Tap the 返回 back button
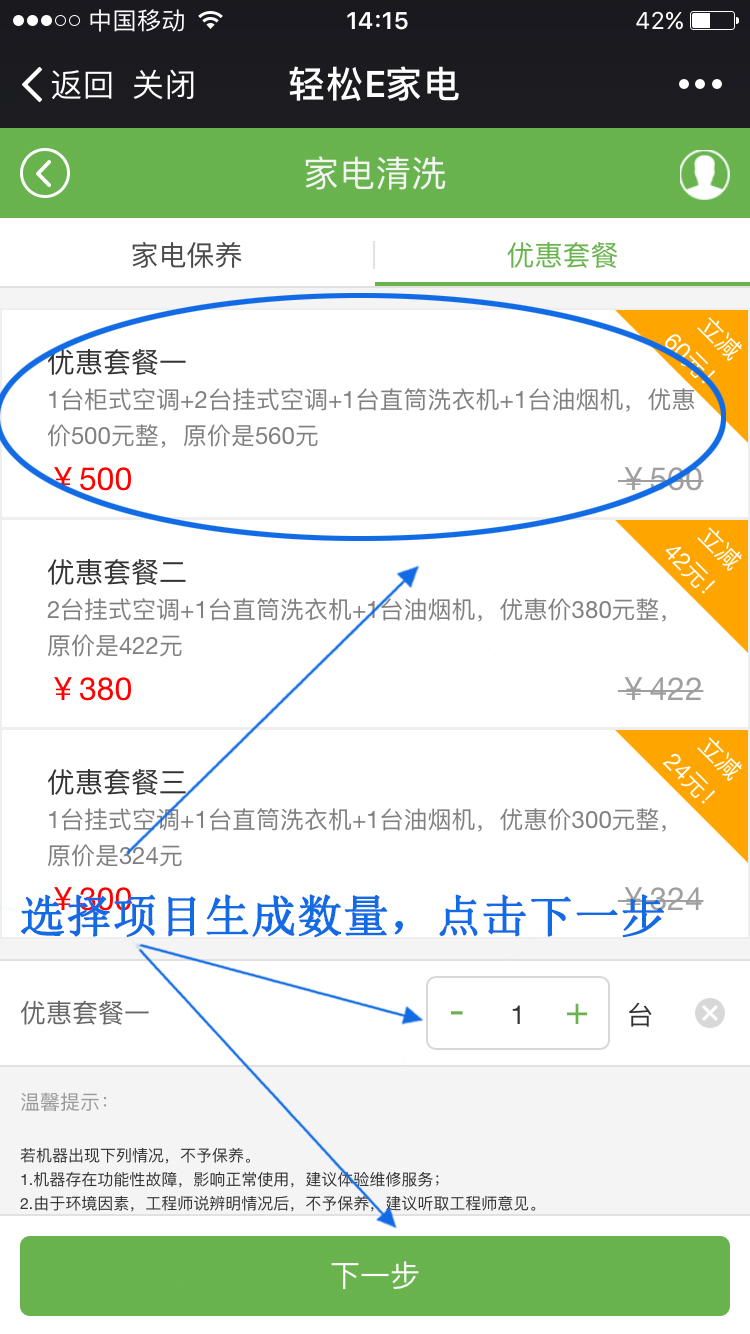 (67, 85)
